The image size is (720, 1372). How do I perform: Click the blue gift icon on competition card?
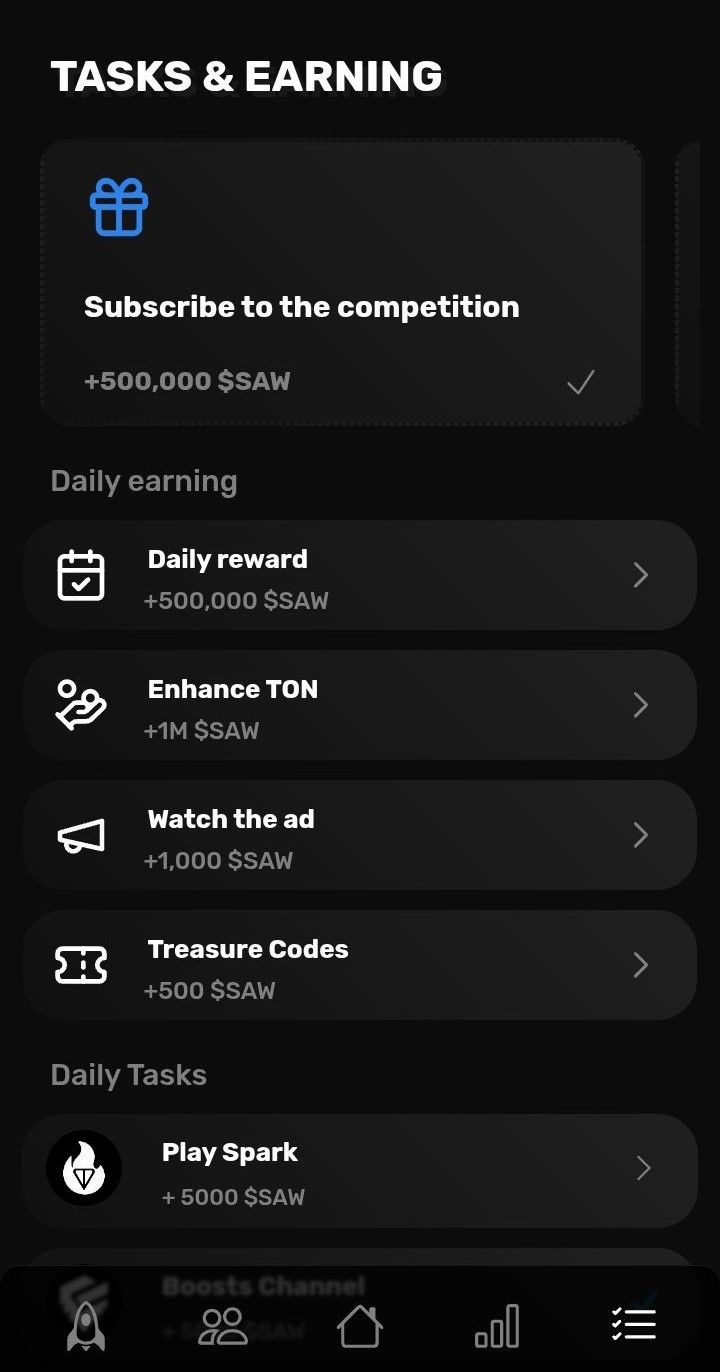pos(119,207)
